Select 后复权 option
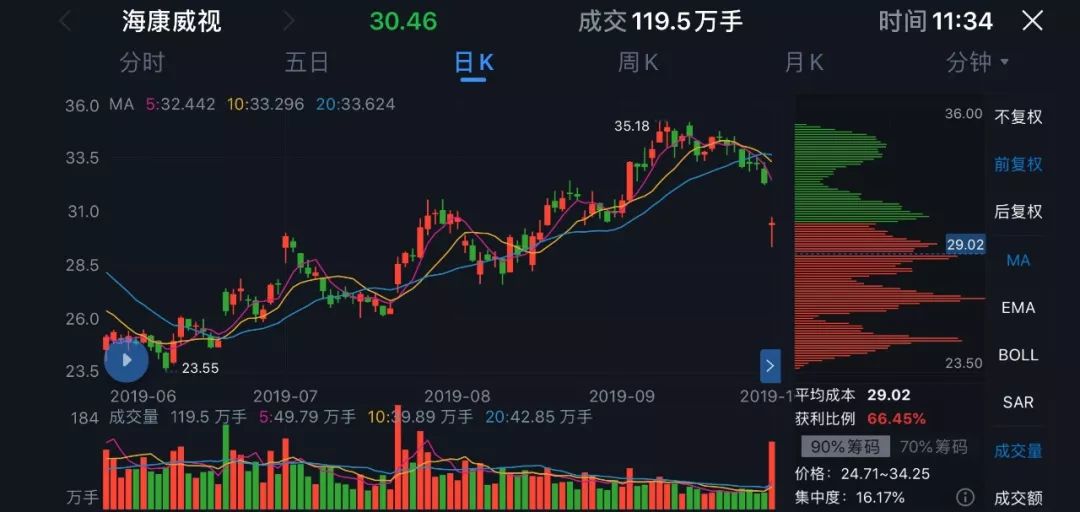Screen dimensions: 1080x512 [1018, 211]
